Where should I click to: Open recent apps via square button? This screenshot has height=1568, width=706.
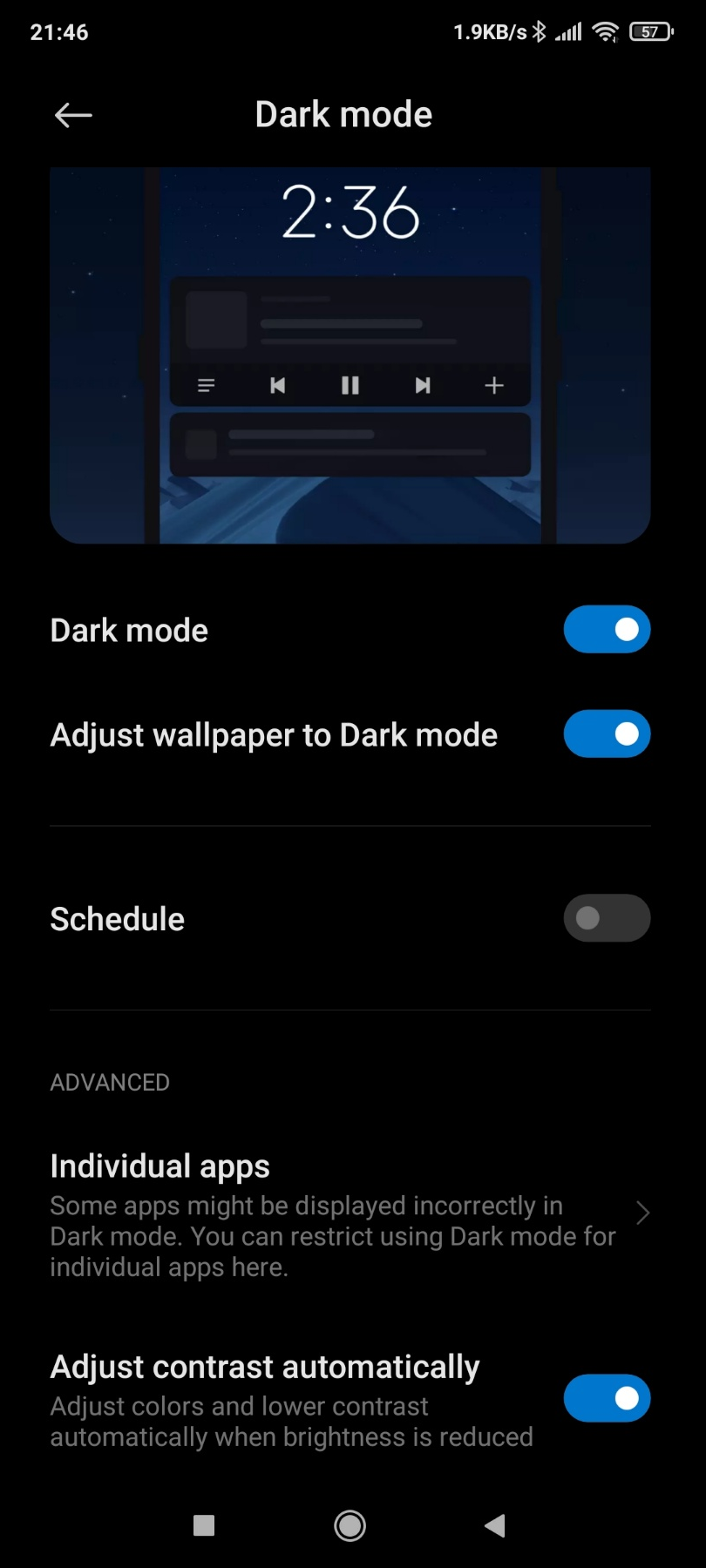click(204, 1525)
